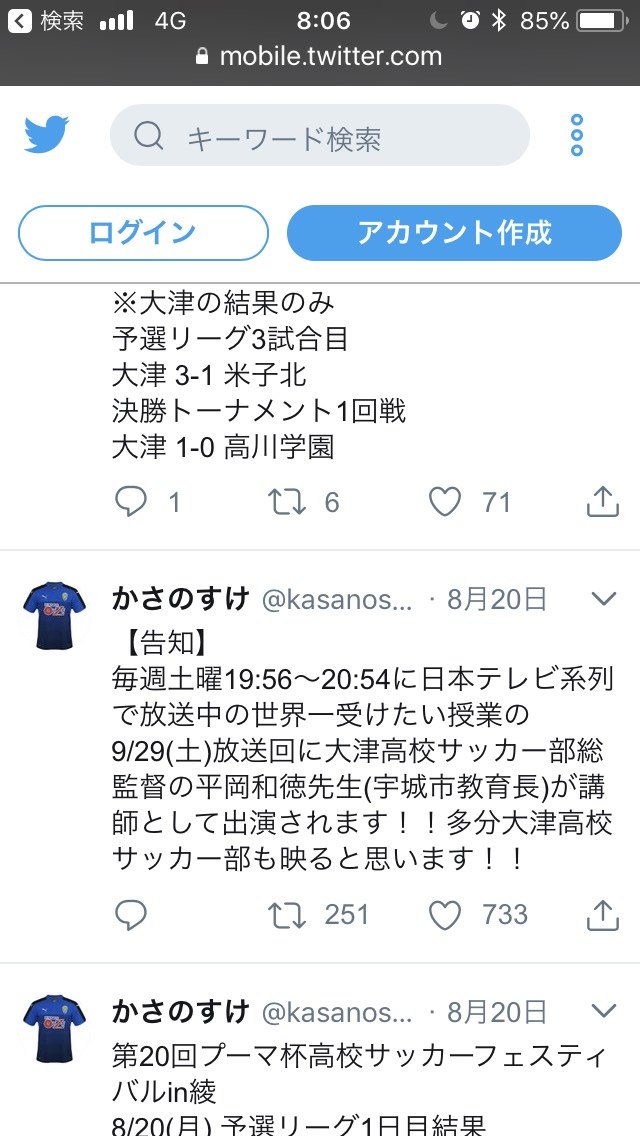Like the tweet showing 733 likes

(445, 914)
